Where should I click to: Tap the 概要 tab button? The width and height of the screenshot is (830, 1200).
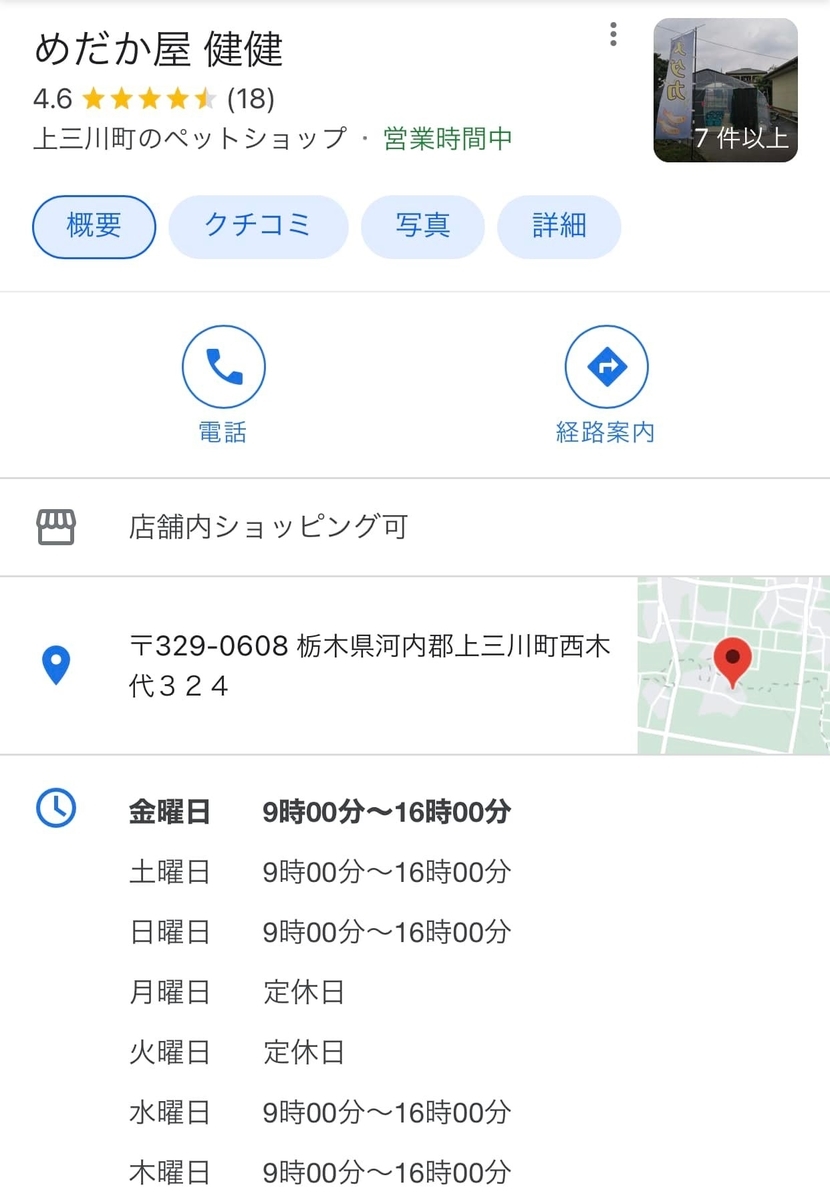click(x=93, y=227)
